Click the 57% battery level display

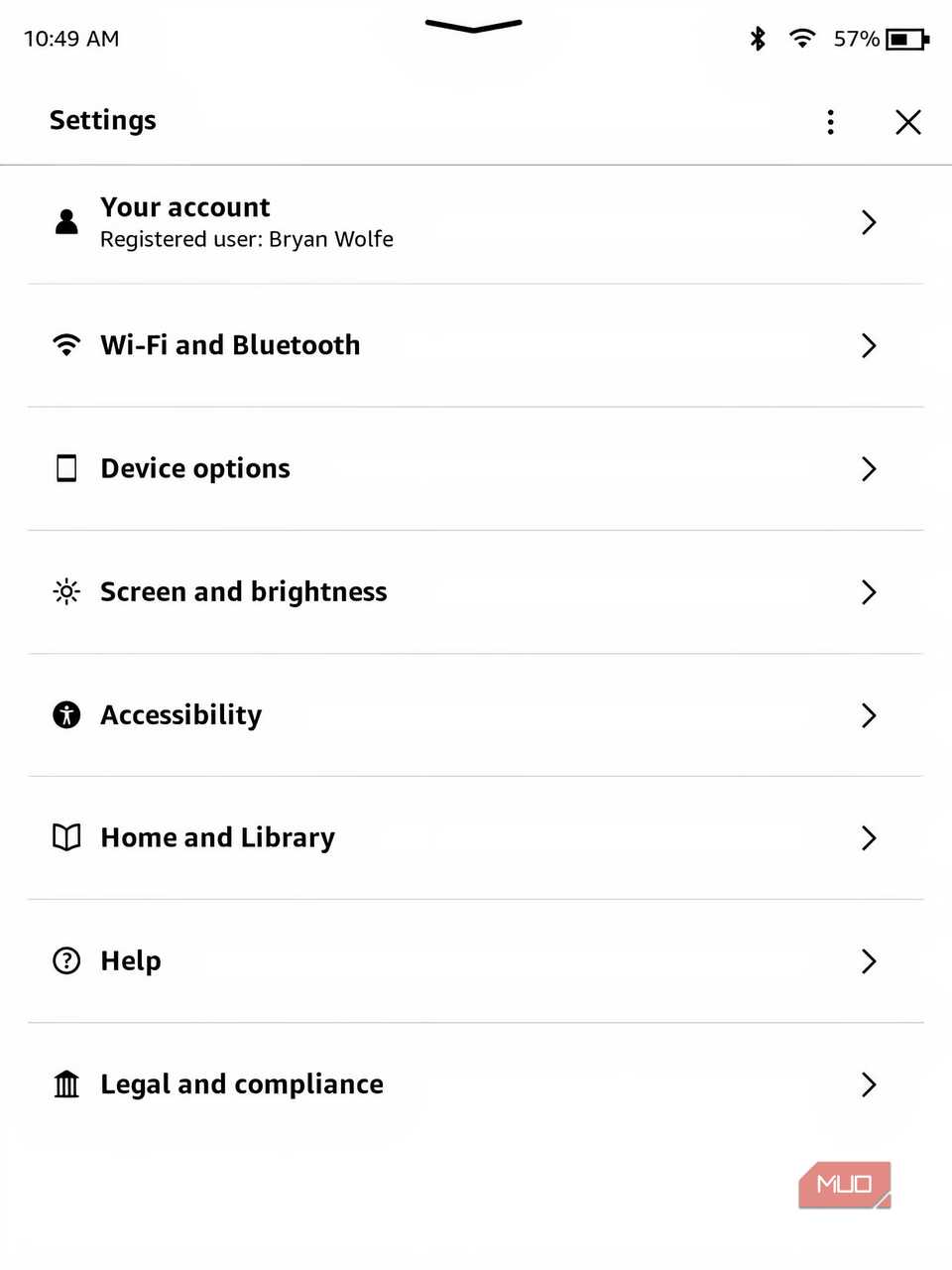(857, 39)
